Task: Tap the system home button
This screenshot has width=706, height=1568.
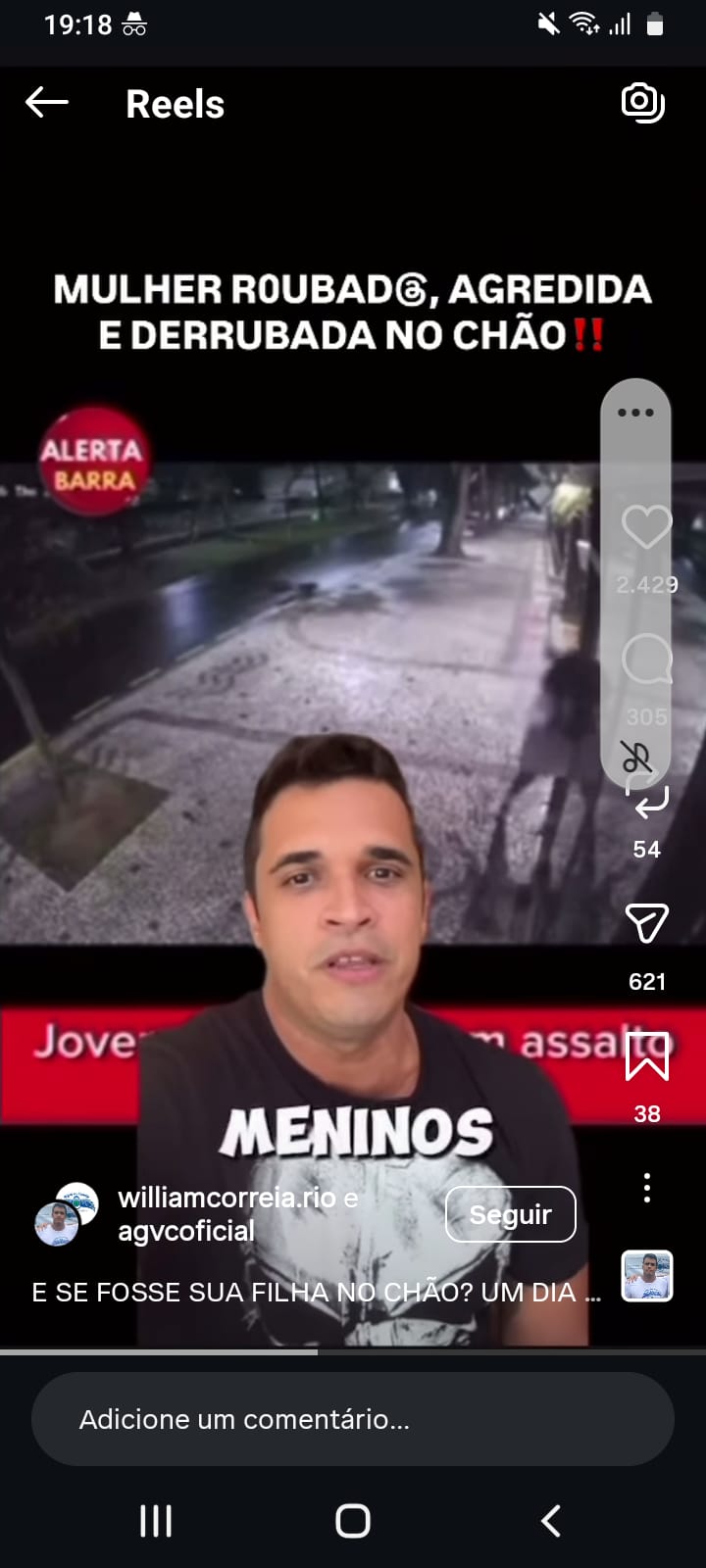Action: [353, 1521]
